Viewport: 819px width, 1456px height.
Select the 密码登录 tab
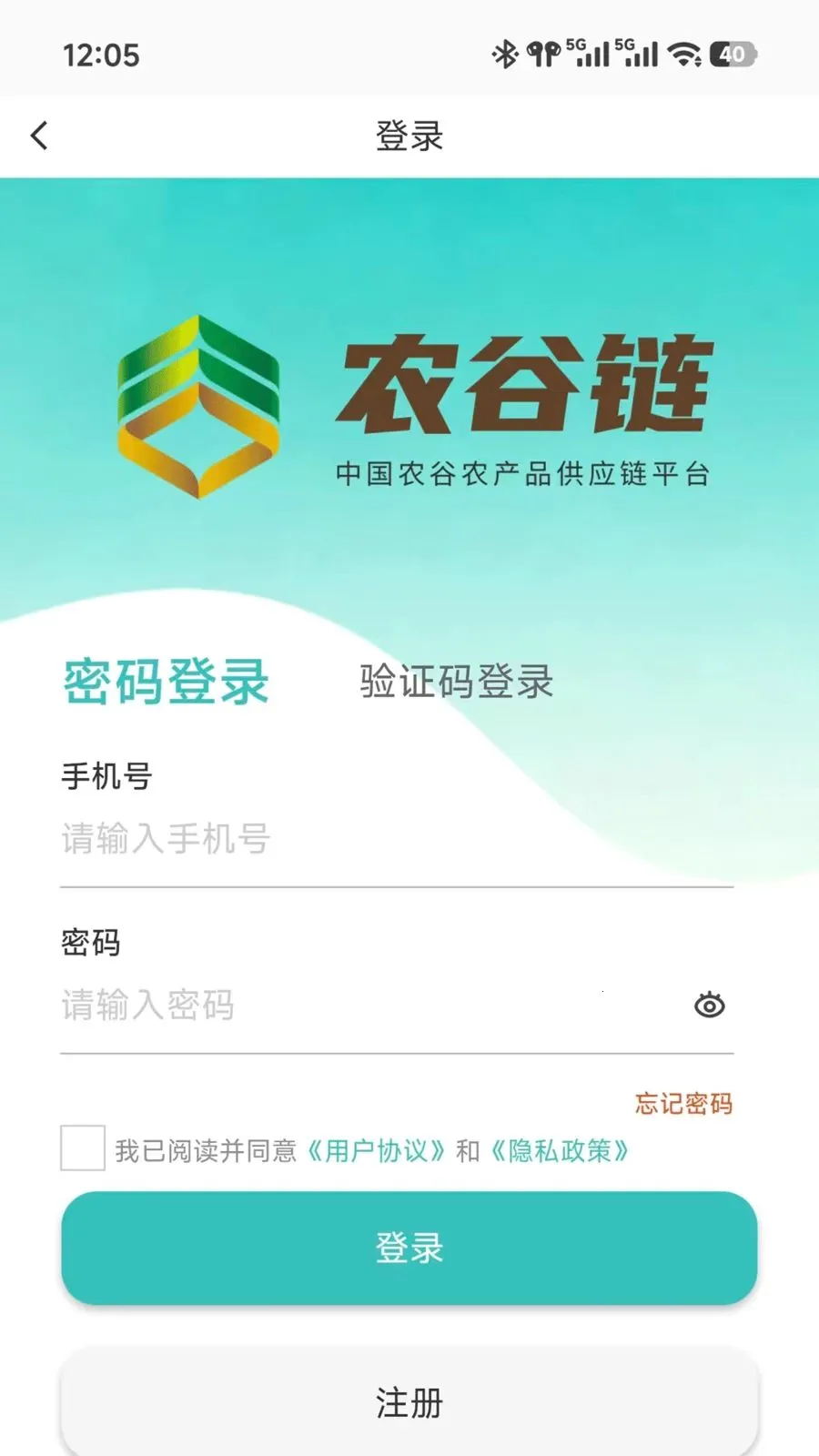click(167, 682)
